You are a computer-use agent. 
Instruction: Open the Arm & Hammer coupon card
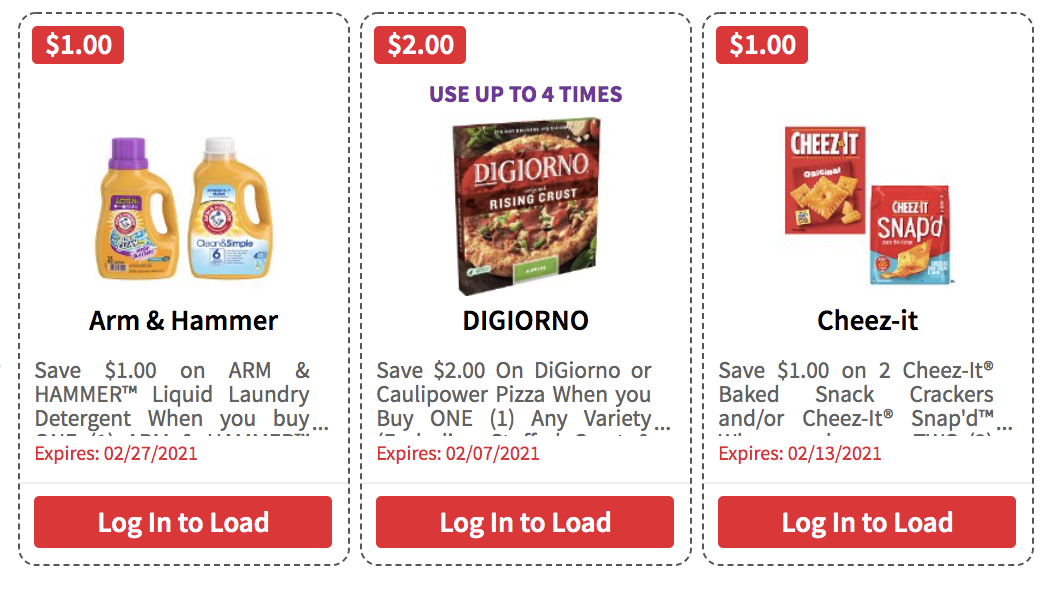coord(183,321)
